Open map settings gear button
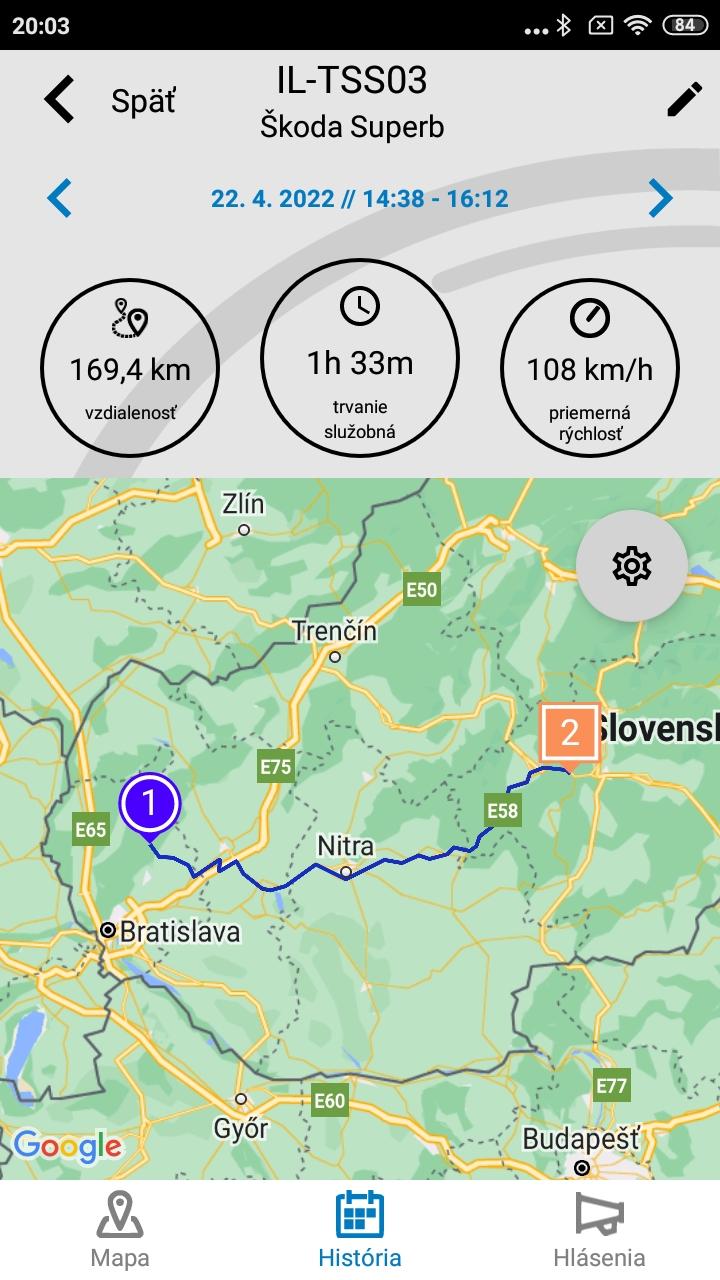This screenshot has width=720, height=1280. coord(632,566)
